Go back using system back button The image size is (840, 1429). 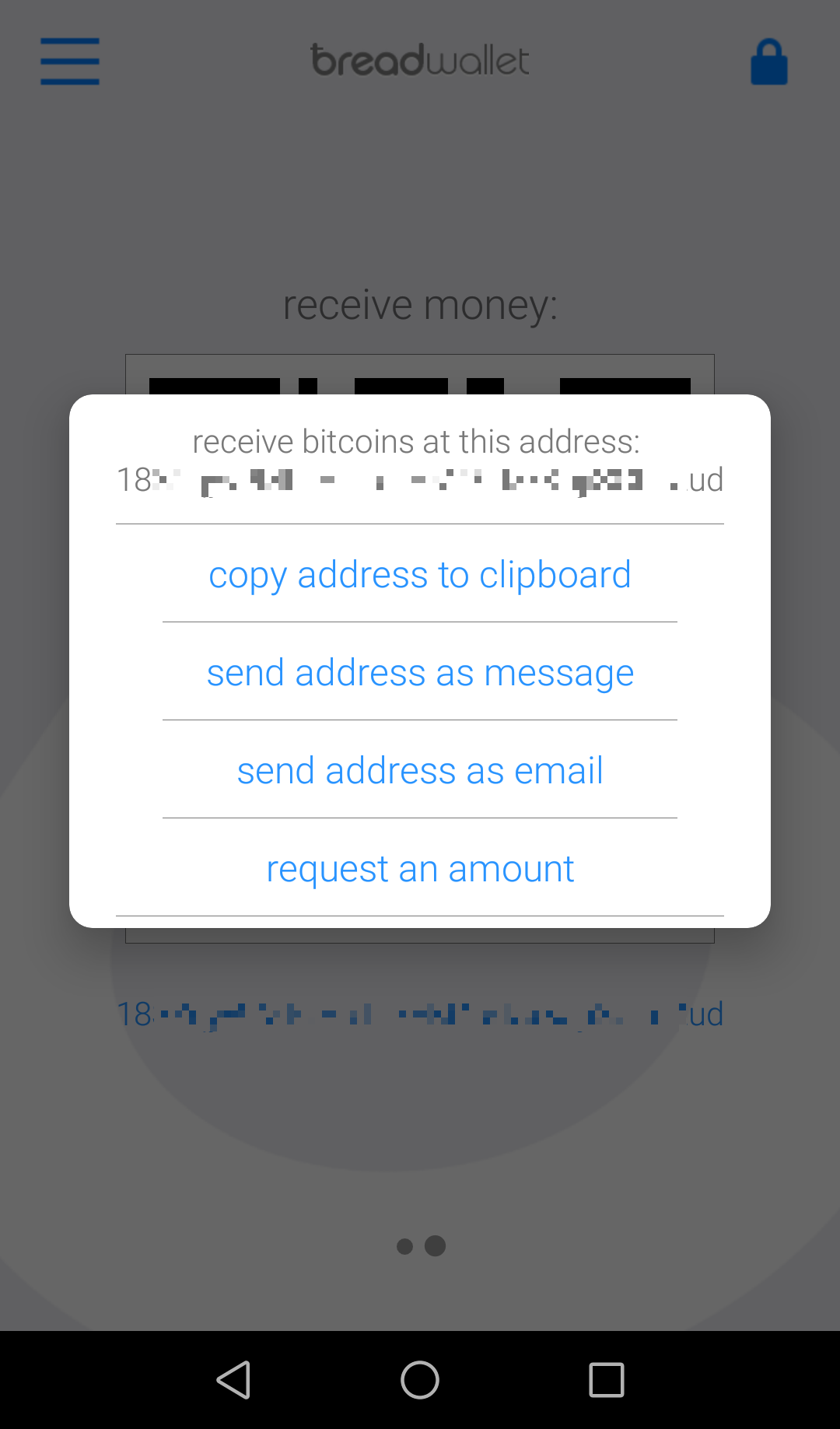[x=233, y=1380]
